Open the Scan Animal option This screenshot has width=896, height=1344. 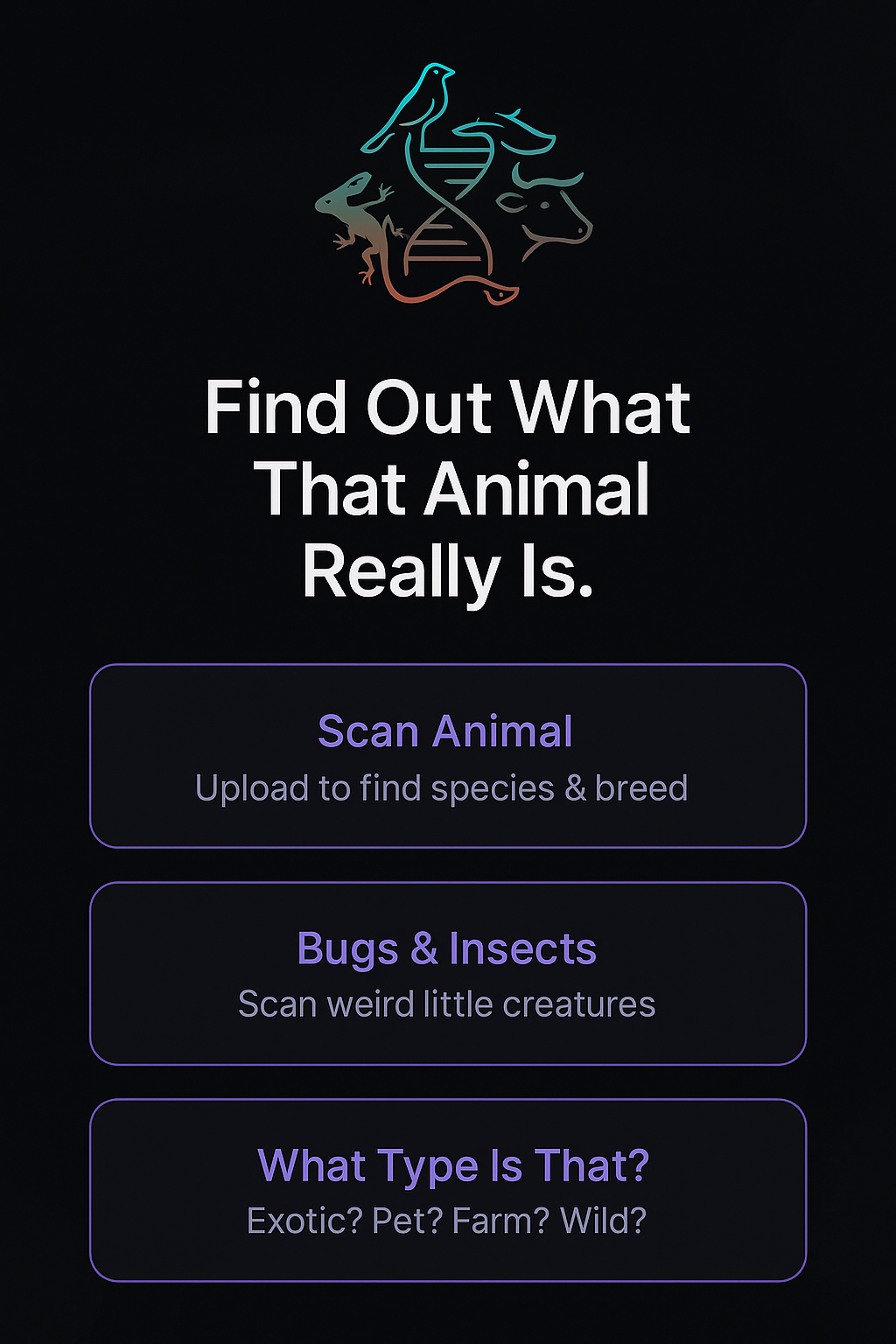pos(447,756)
